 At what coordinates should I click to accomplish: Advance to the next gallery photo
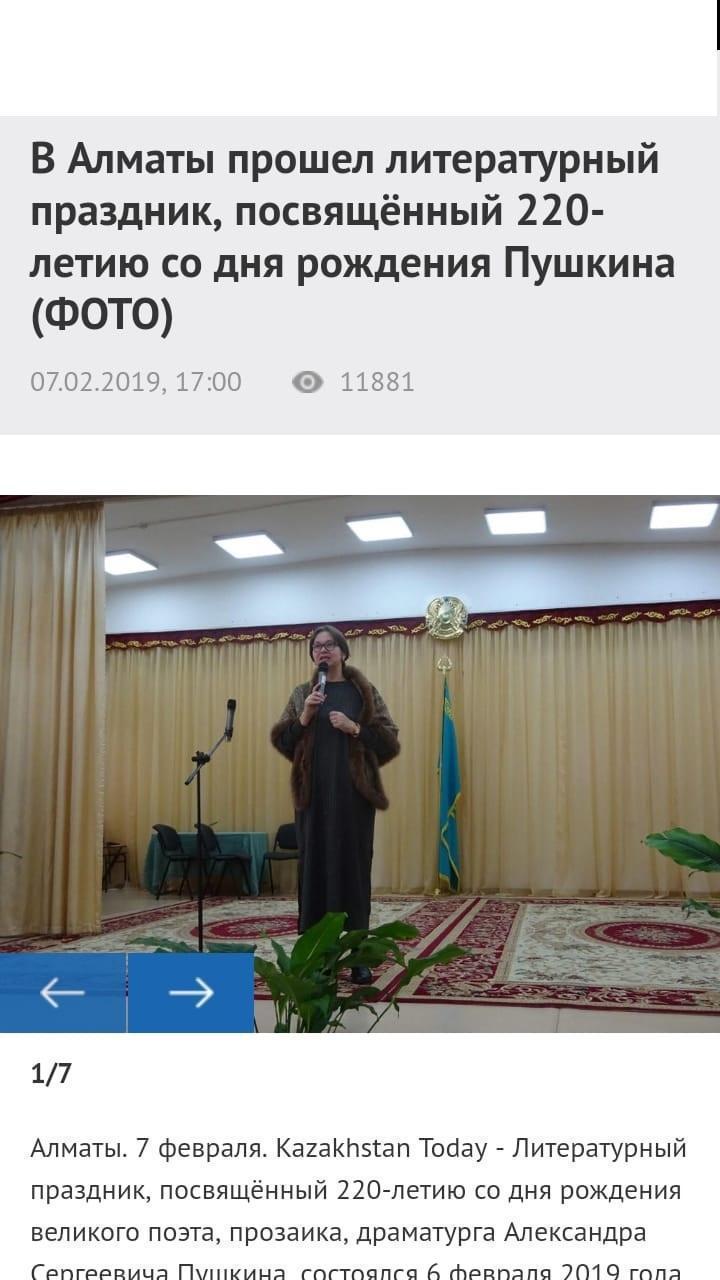191,992
